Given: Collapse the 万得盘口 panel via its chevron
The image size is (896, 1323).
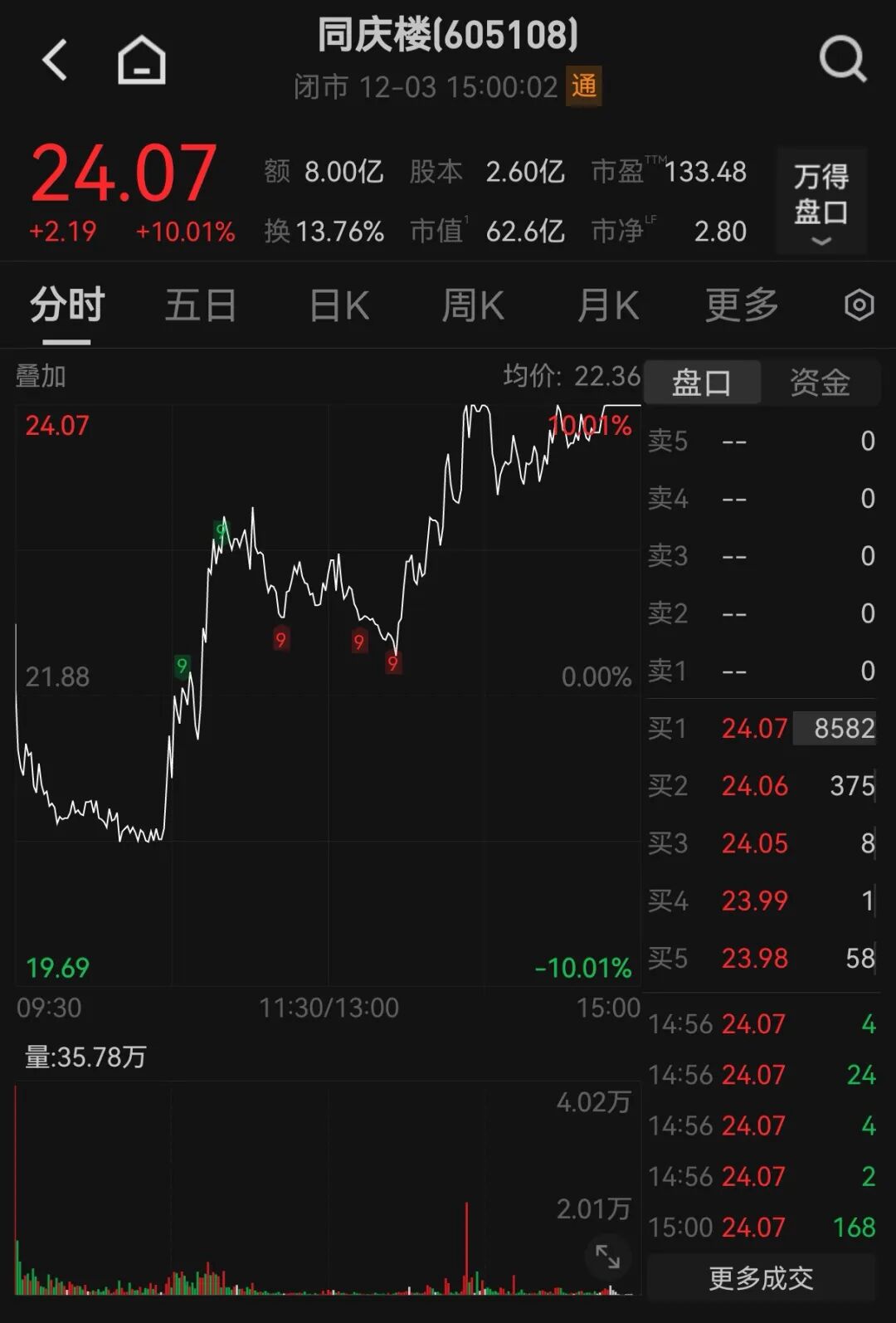Looking at the screenshot, I should (821, 242).
